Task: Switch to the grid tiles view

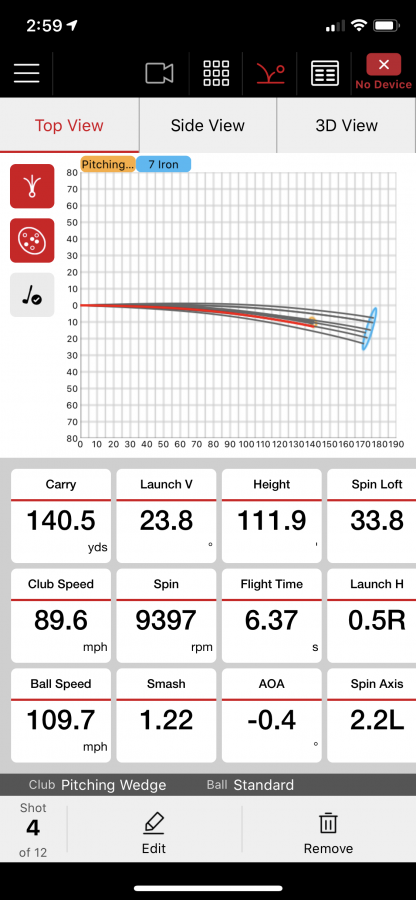Action: [216, 73]
